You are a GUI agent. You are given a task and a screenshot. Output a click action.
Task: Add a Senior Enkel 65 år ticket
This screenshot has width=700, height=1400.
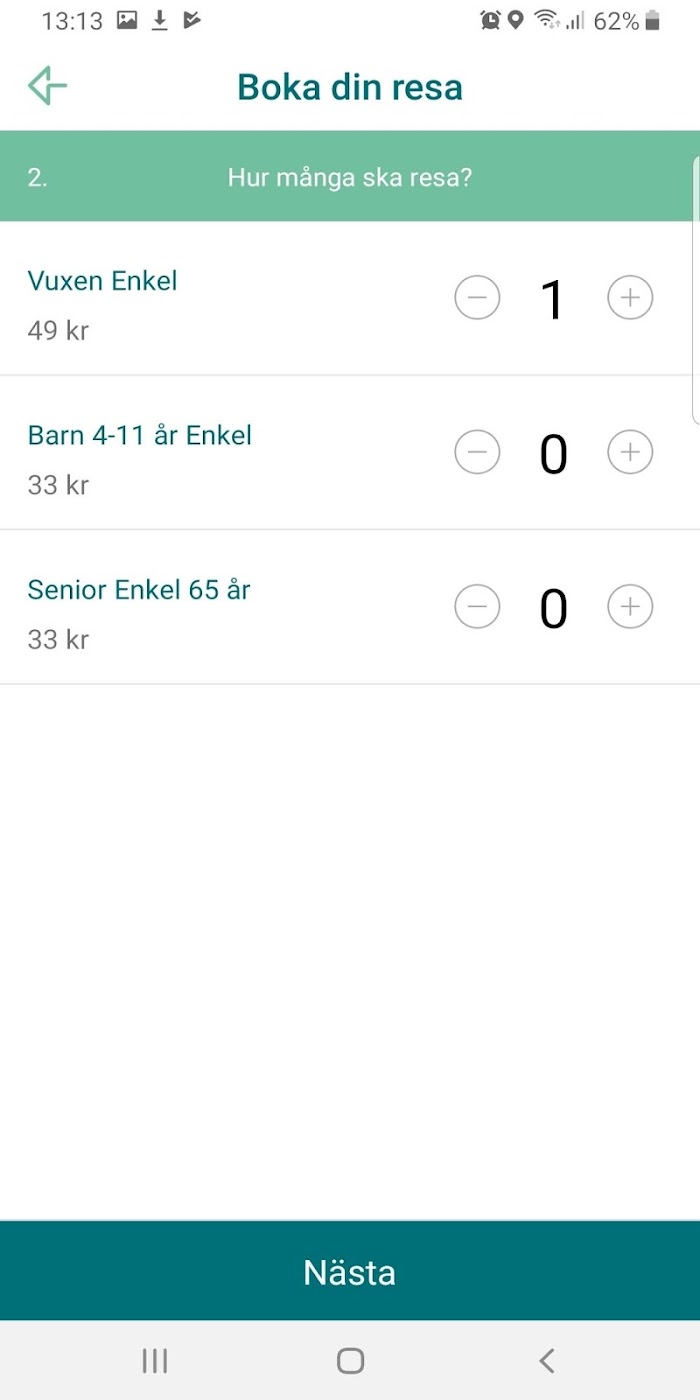[630, 607]
